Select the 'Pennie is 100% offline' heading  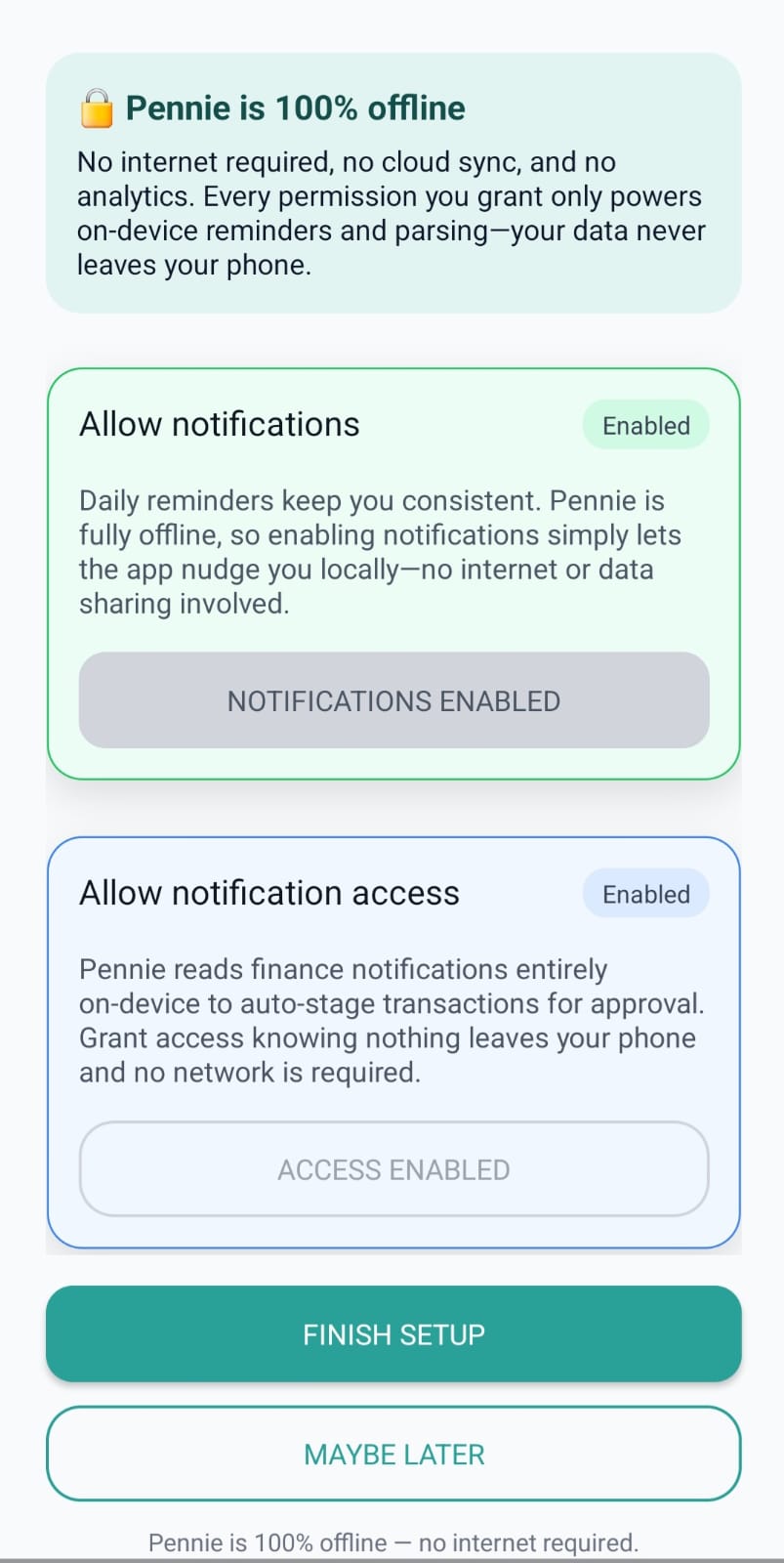point(293,107)
